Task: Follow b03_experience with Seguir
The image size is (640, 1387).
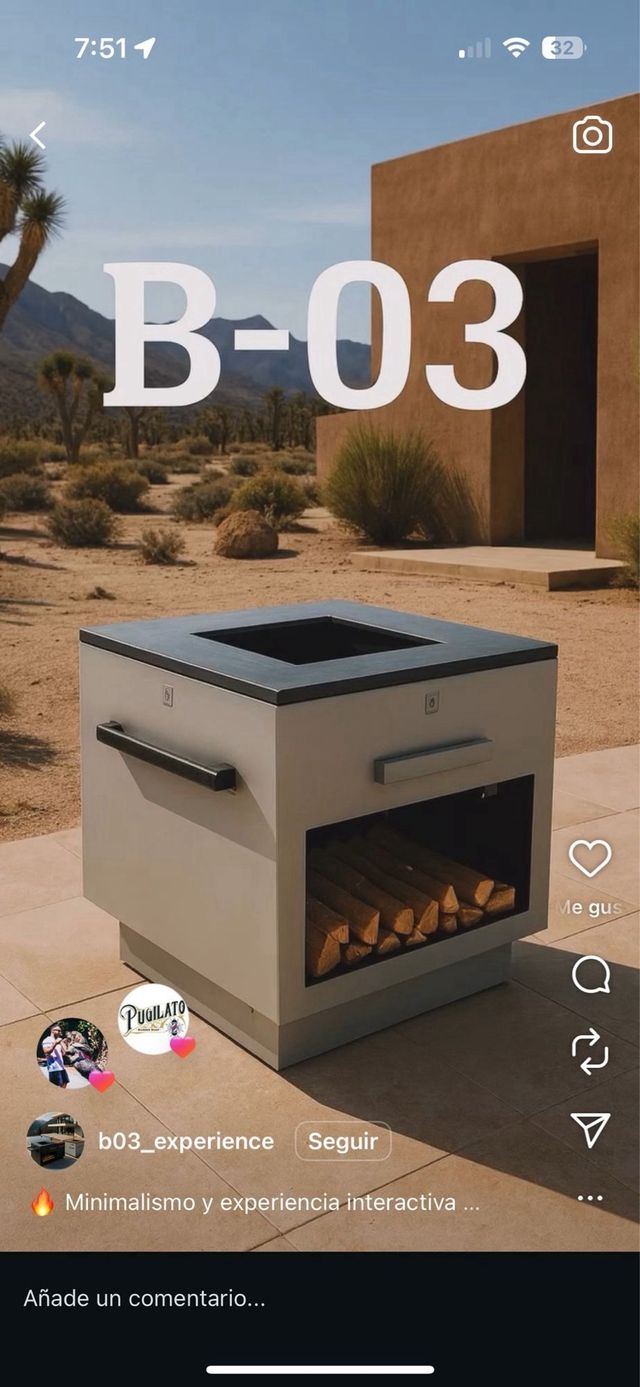Action: point(343,1141)
